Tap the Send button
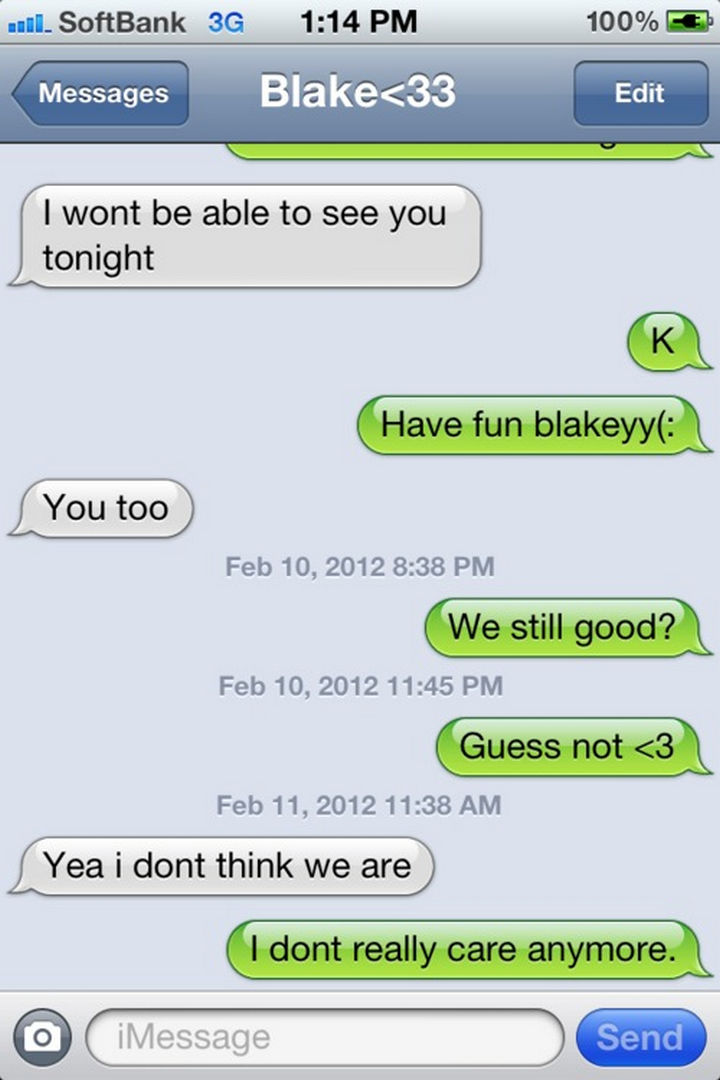This screenshot has height=1080, width=720. [640, 1037]
